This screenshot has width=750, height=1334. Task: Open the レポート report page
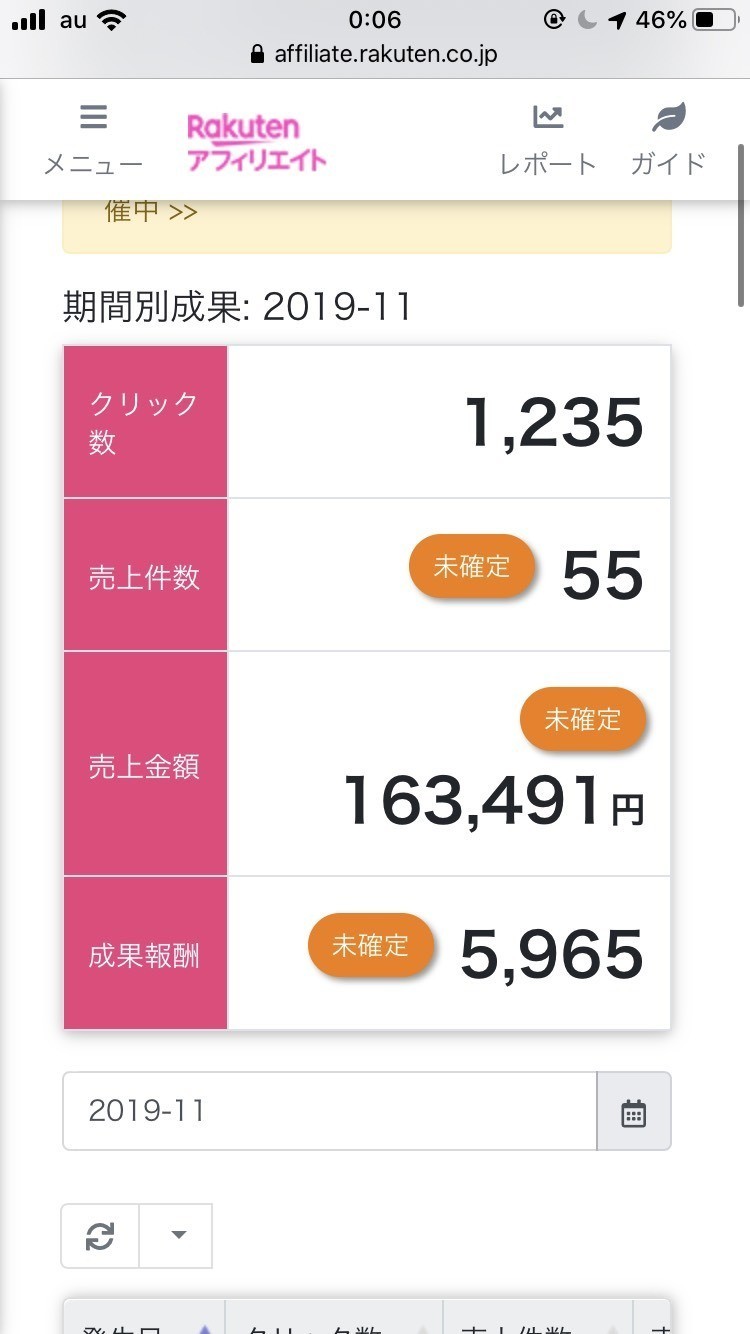[548, 140]
